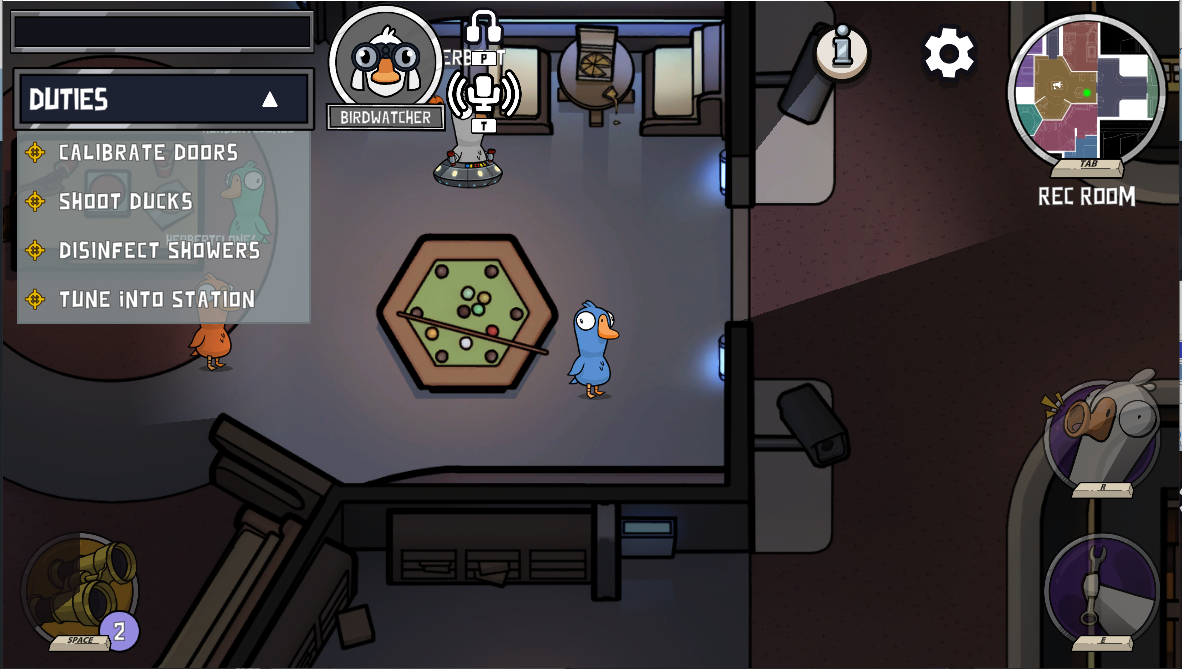Select the Calibrate Doors duty
1182x669 pixels.
[148, 153]
